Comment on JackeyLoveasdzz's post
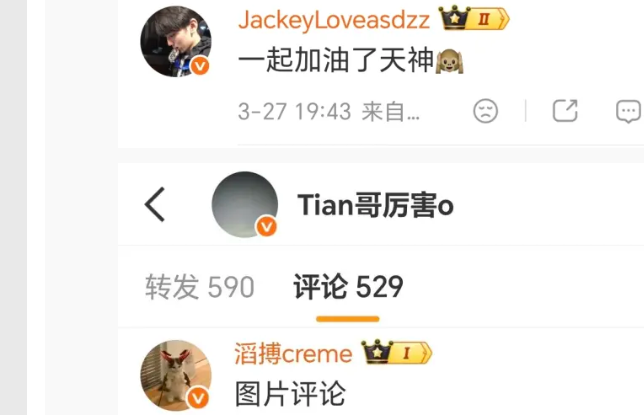 pos(629,111)
